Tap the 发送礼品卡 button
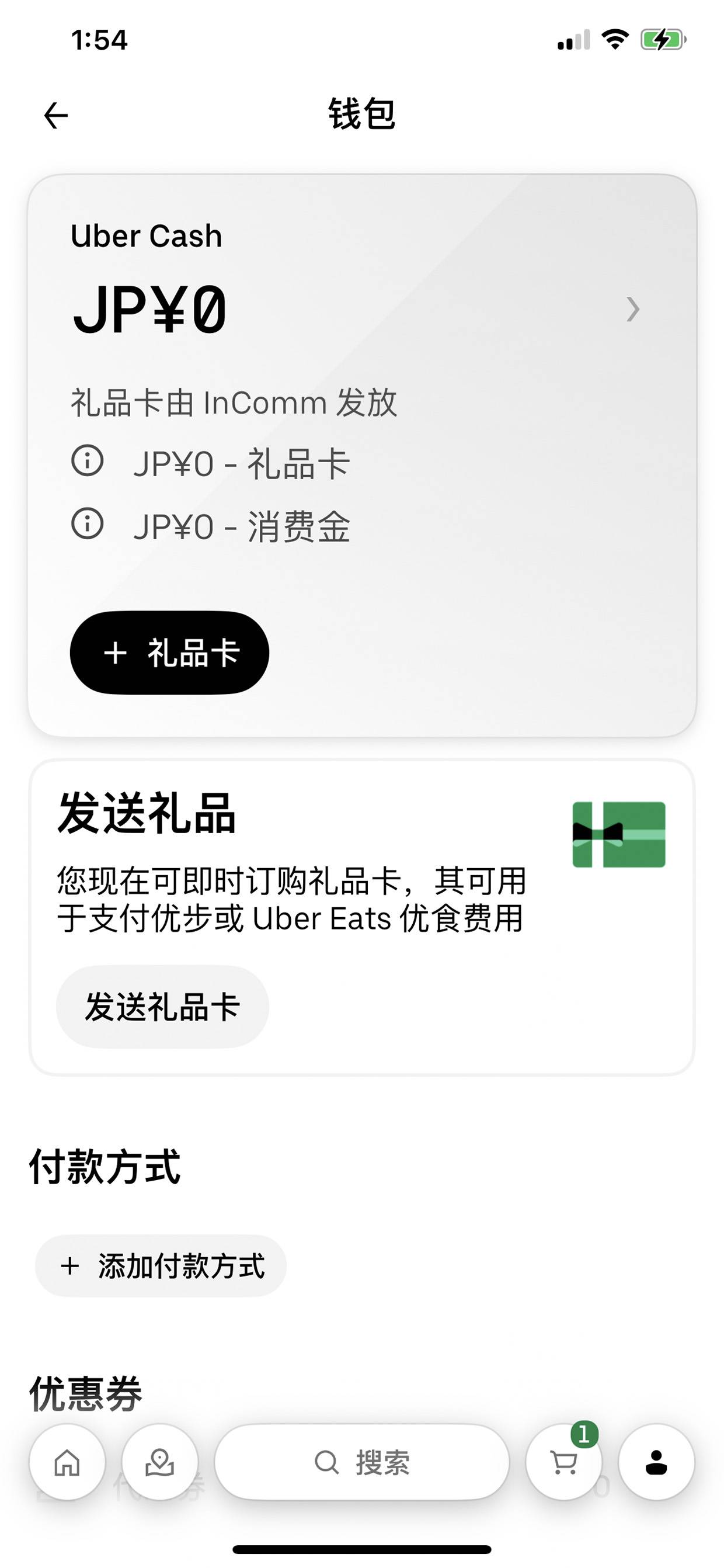Screen dimensions: 724x1568 162,1007
